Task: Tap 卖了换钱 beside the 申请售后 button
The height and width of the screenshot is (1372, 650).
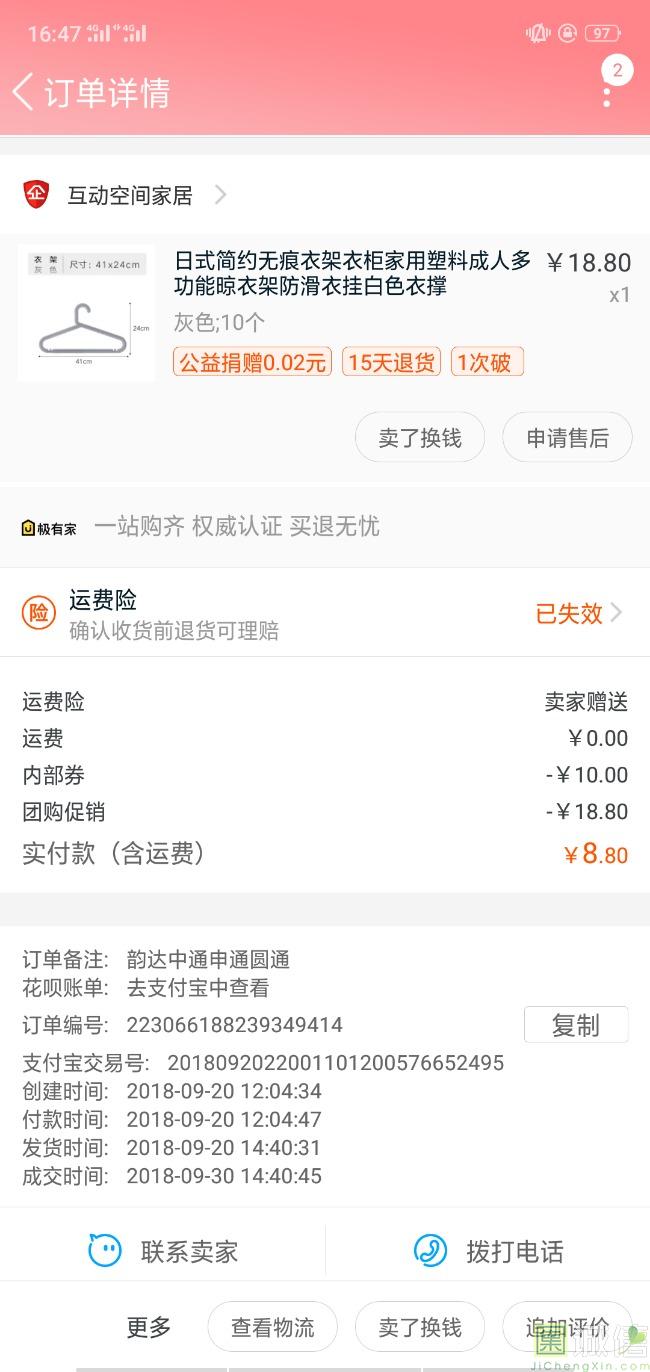Action: pyautogui.click(x=420, y=438)
